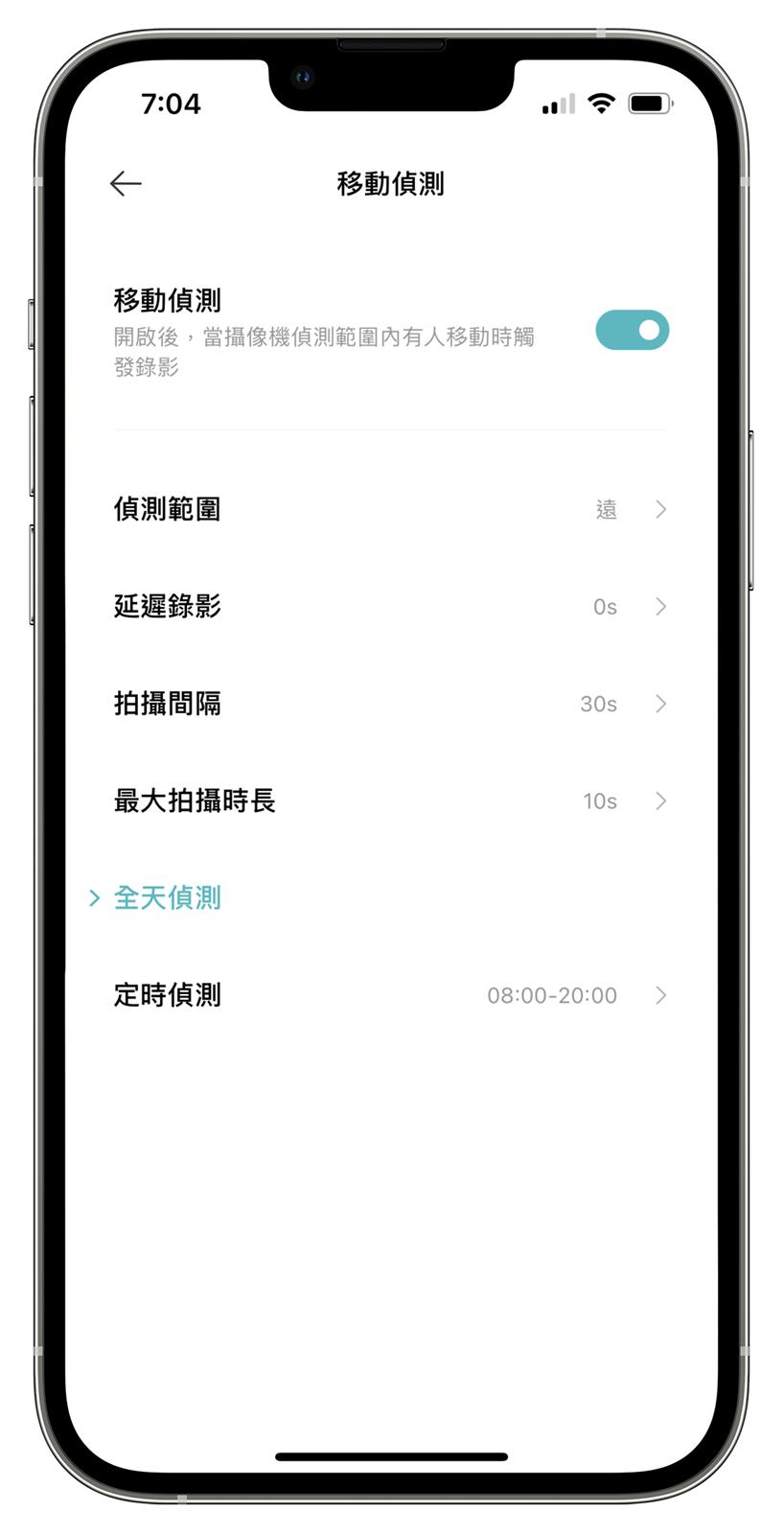
Task: Open the 偵測範圍 setting row
Action: pos(390,509)
